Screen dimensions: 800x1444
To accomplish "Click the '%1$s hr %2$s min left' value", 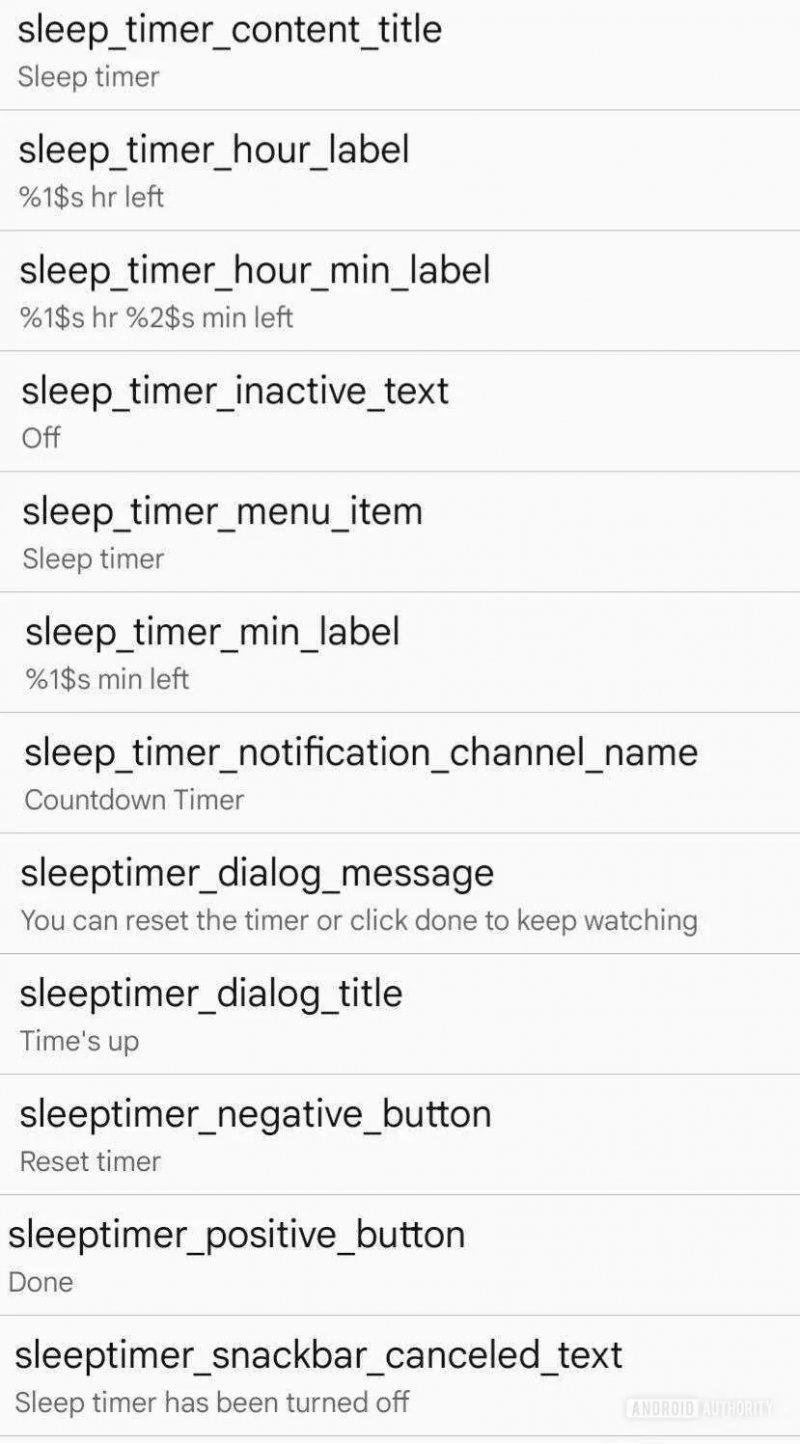I will click(x=155, y=318).
